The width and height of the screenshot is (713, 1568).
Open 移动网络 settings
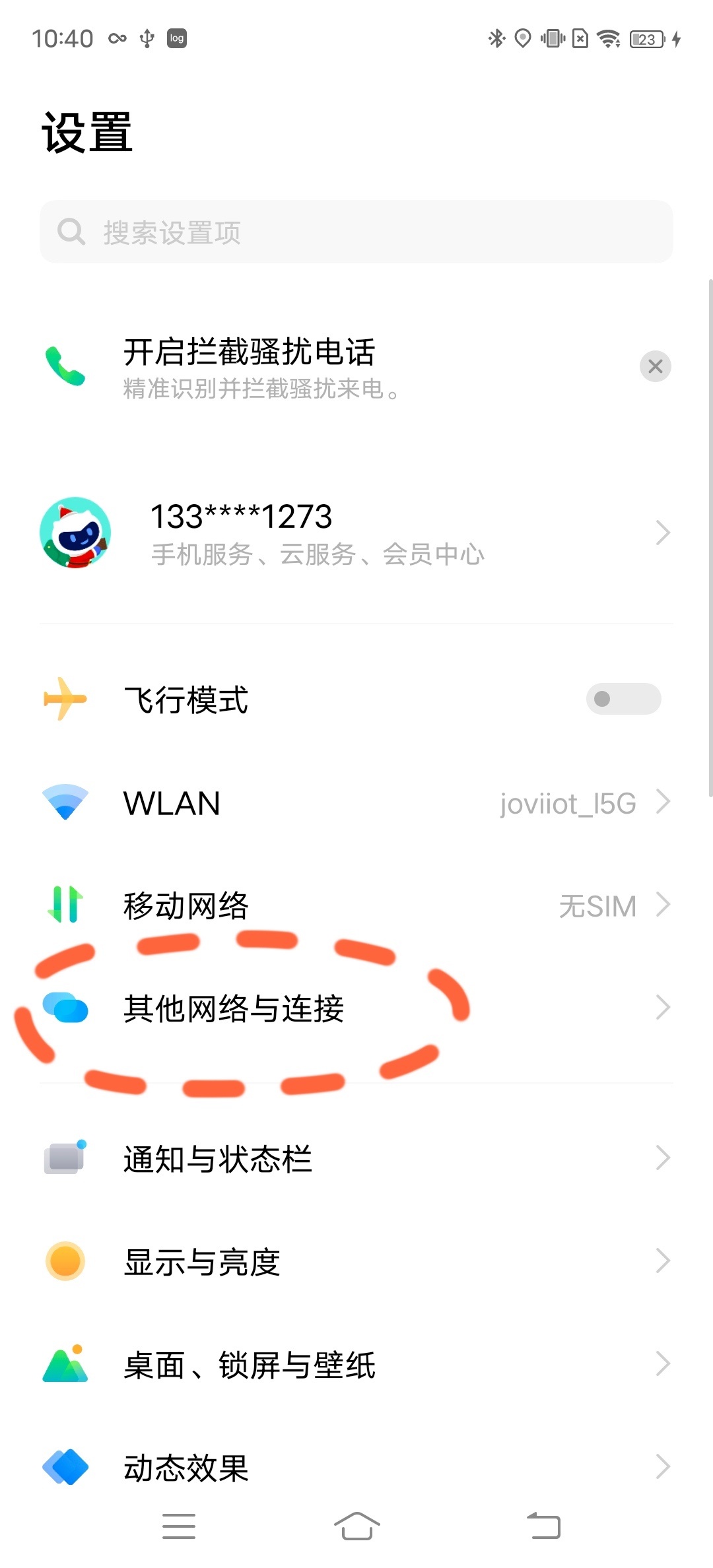pos(356,905)
